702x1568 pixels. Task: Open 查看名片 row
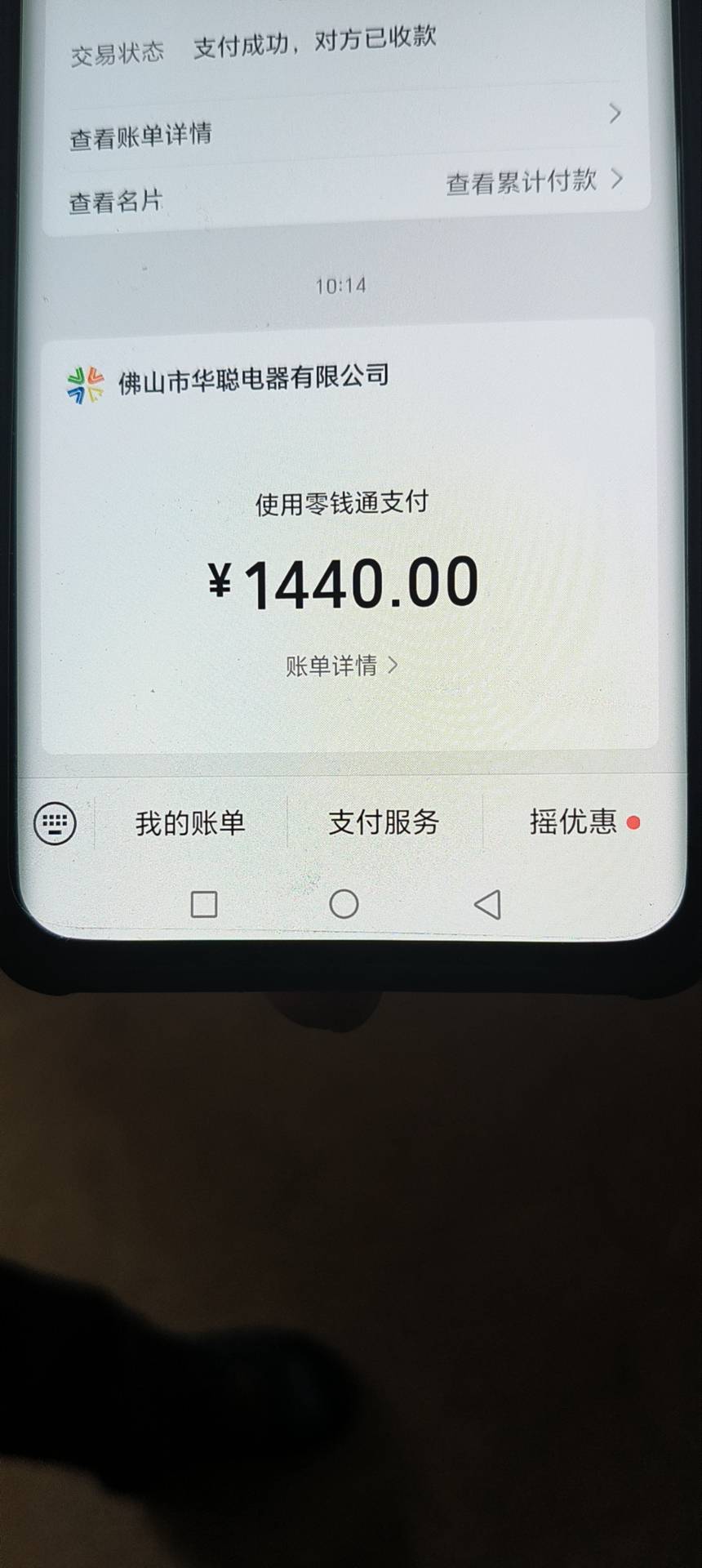point(117,201)
